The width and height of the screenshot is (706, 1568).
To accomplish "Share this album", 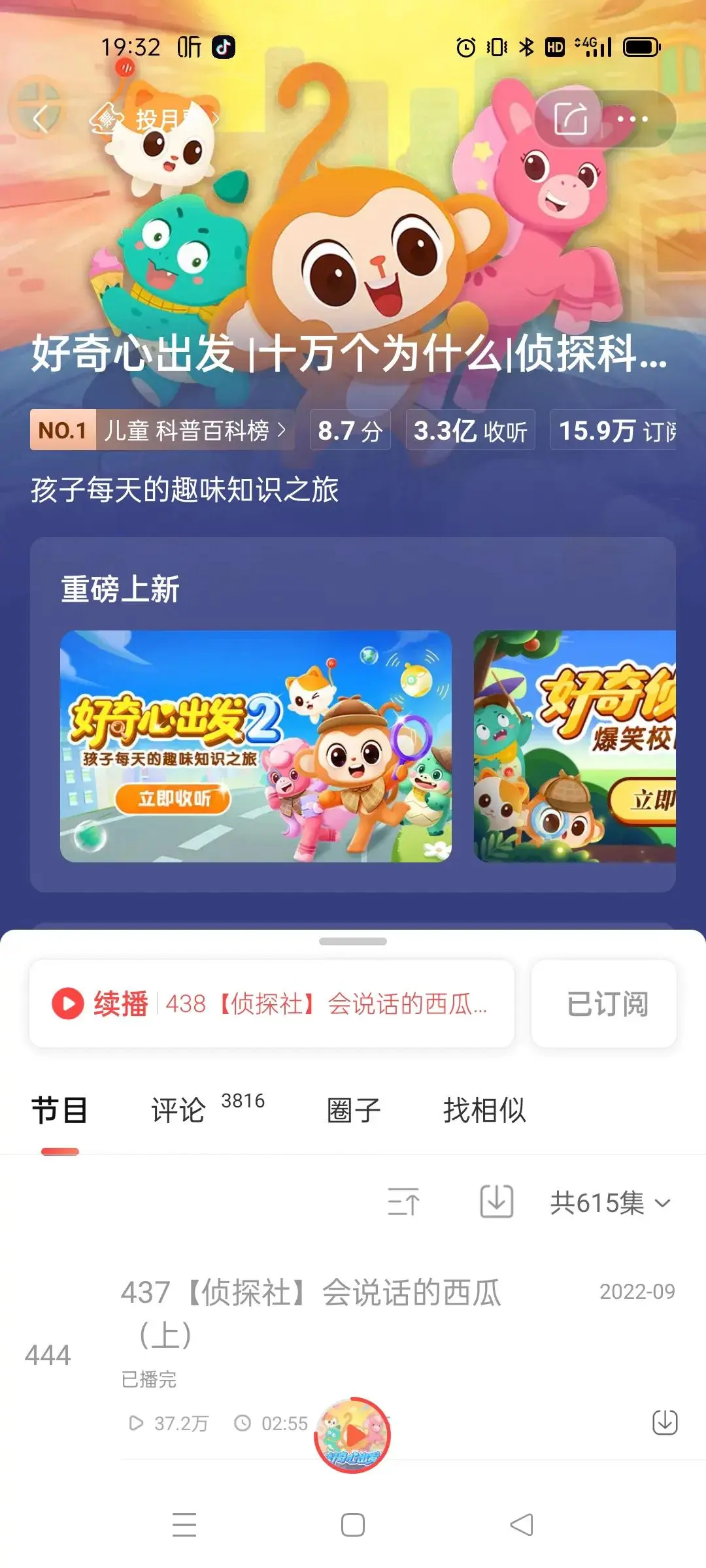I will coord(570,119).
